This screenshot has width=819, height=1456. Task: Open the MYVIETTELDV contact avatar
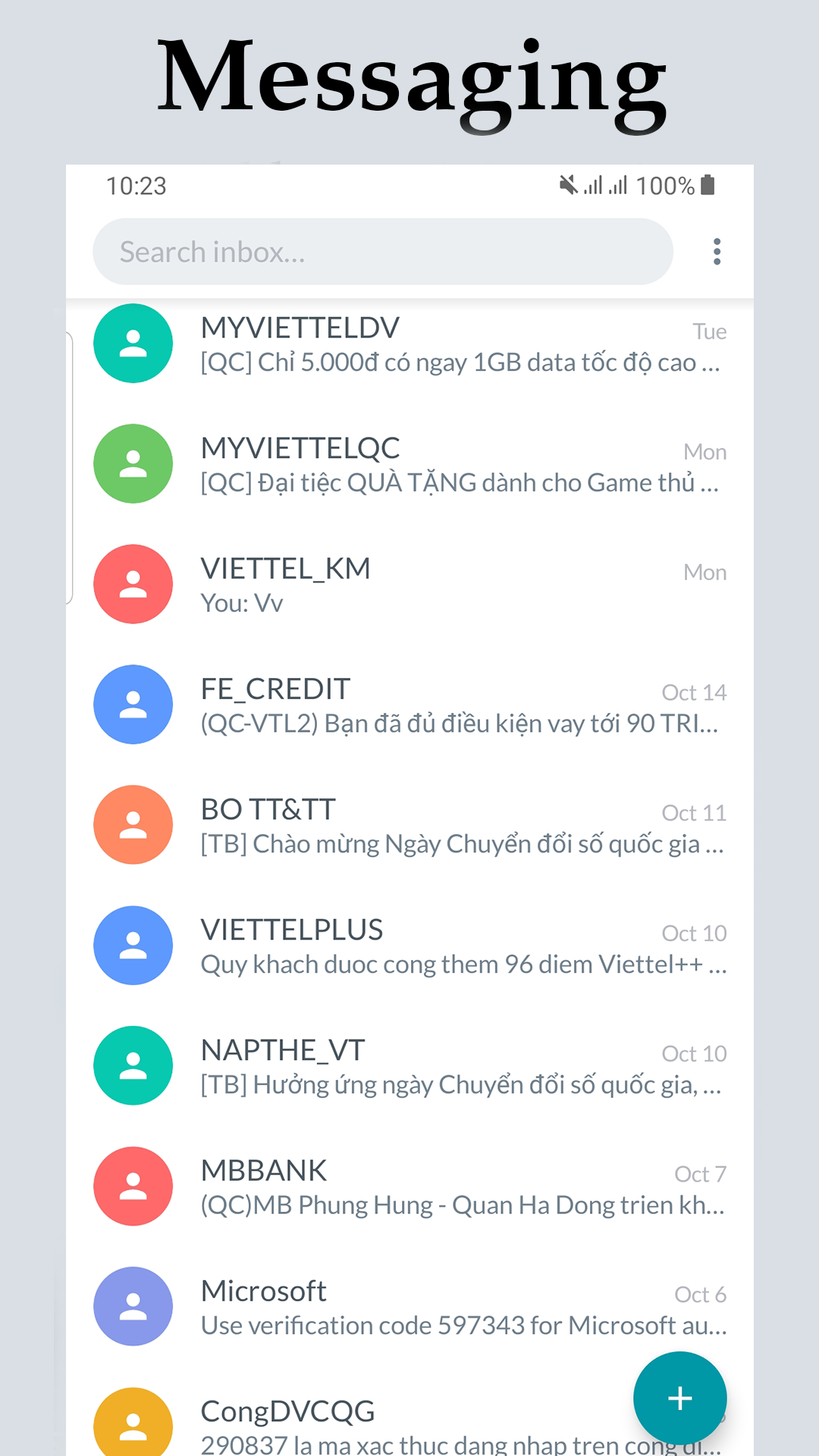133,344
